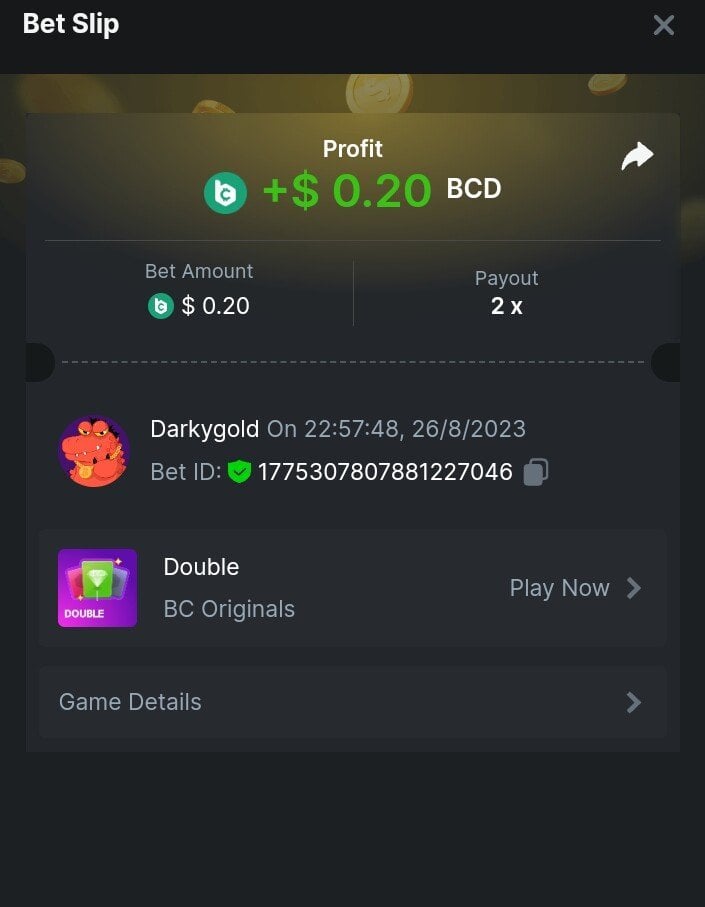
Task: Copy the Bet ID number
Action: pos(536,472)
